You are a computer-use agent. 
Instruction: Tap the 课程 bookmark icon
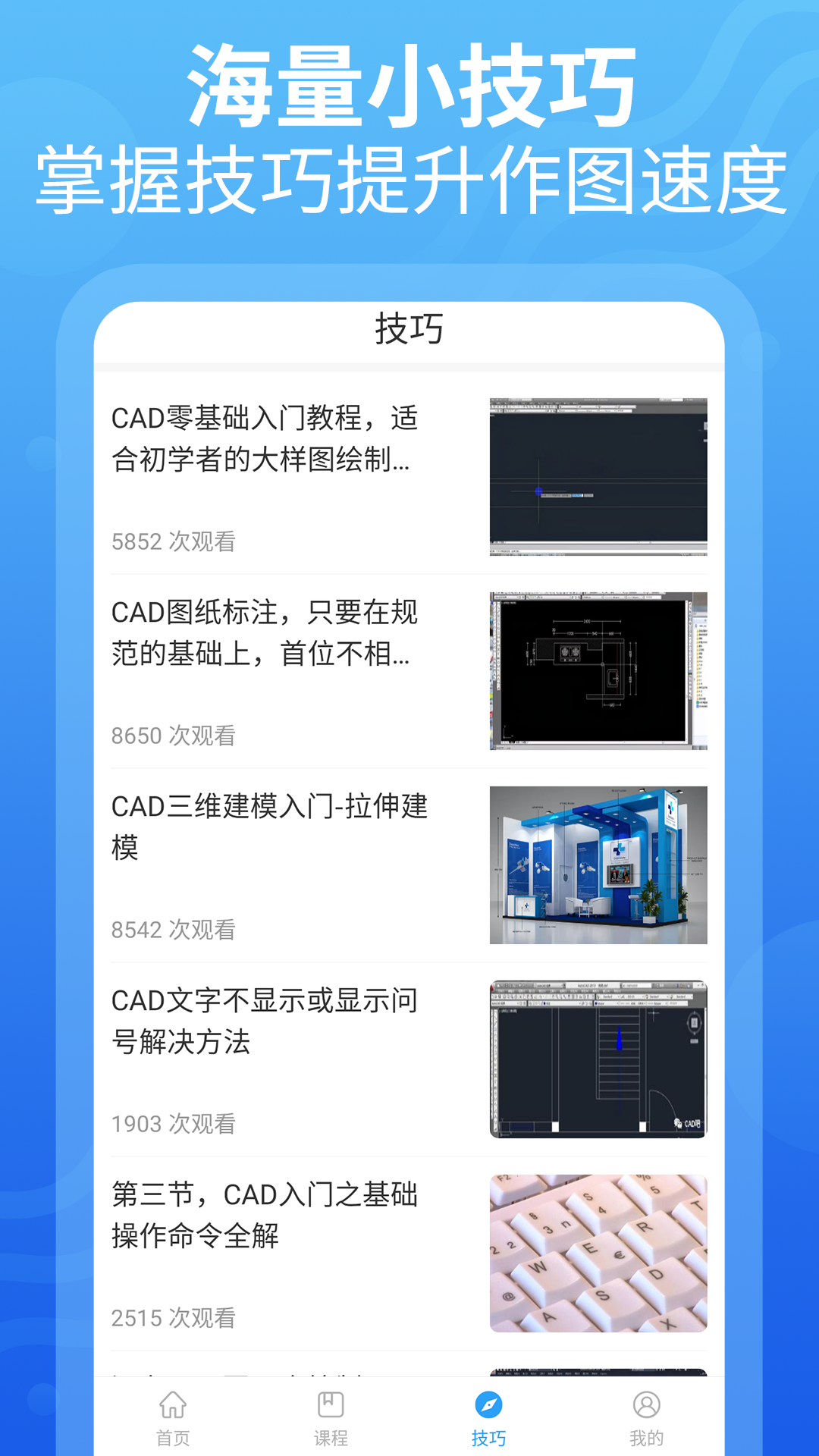331,1407
